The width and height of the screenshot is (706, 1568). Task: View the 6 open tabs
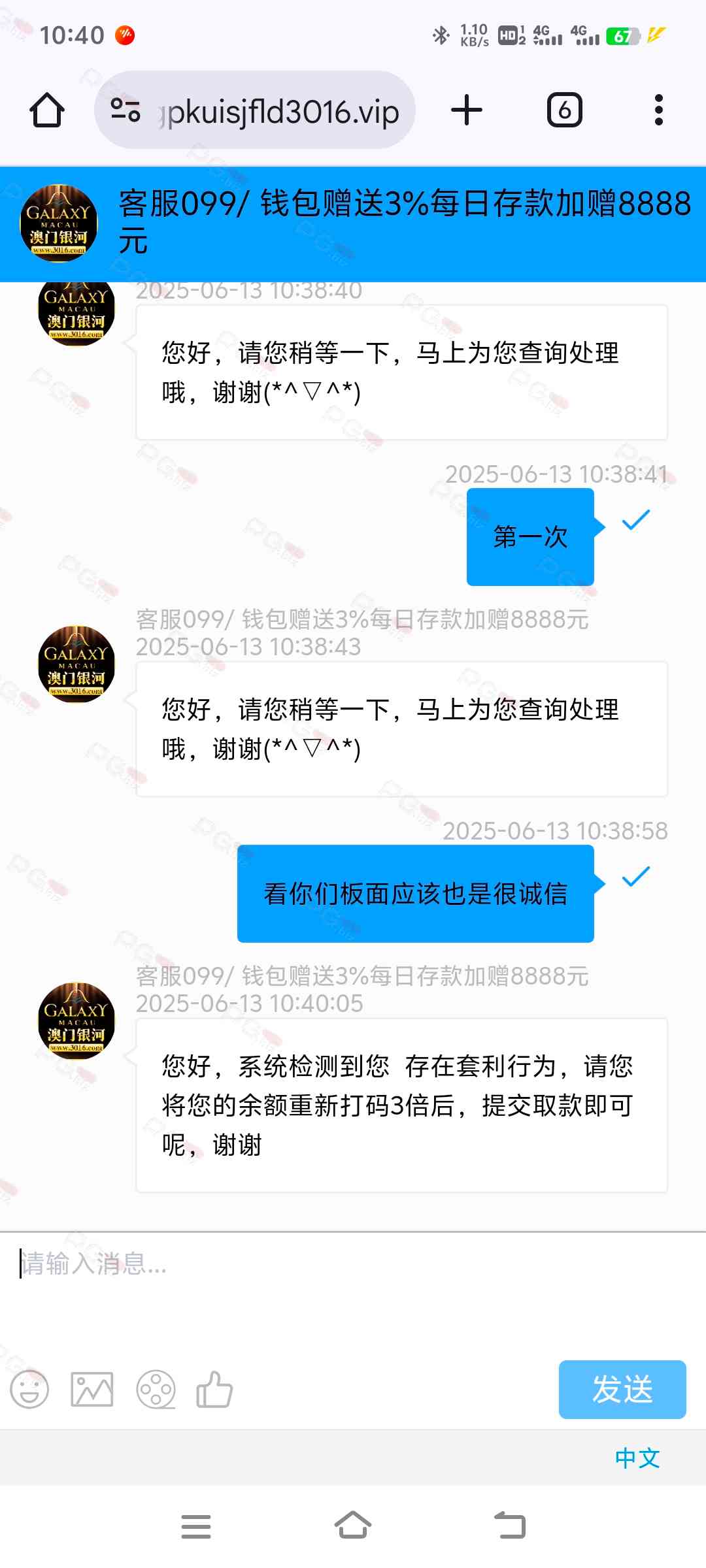[x=564, y=110]
